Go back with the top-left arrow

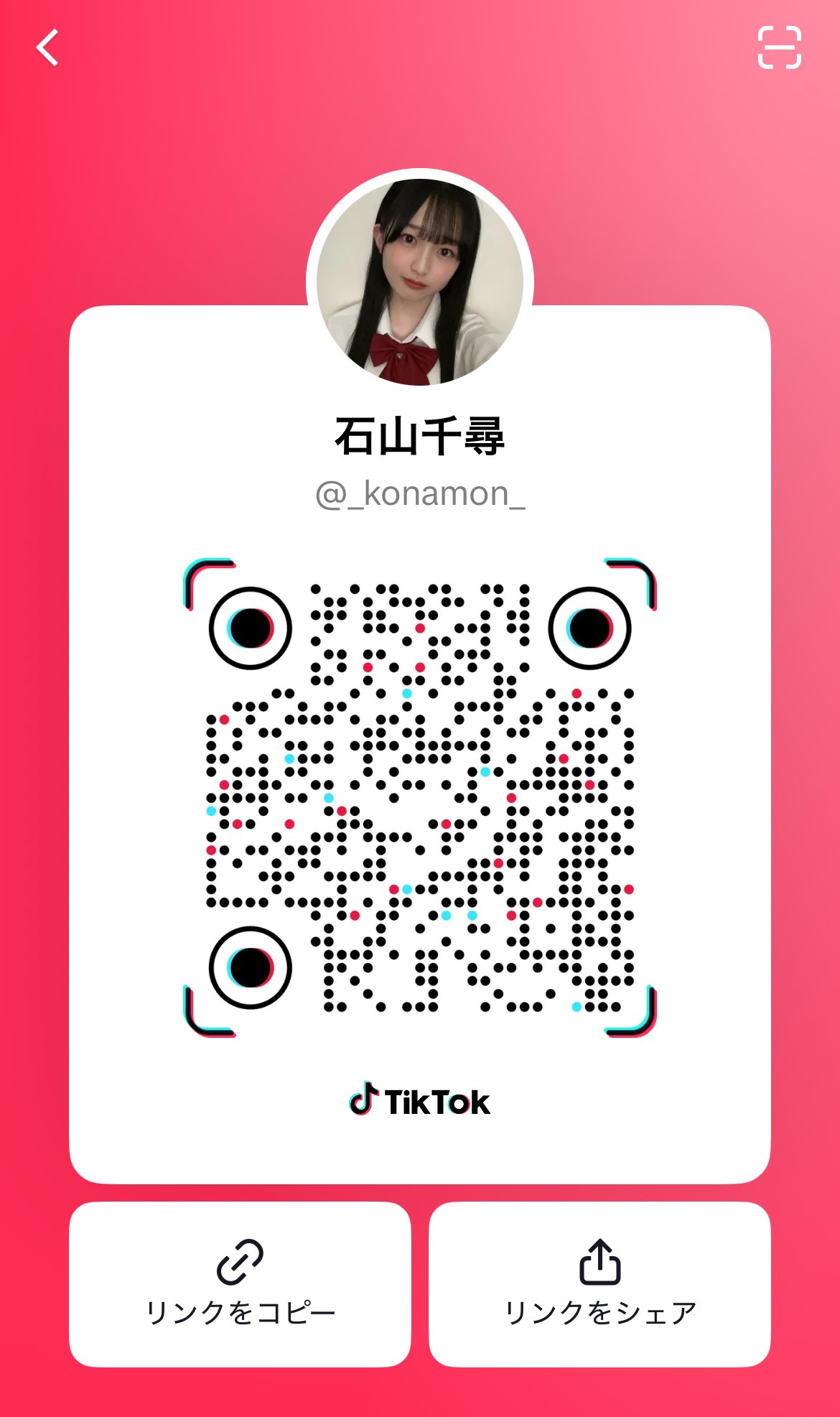[x=47, y=47]
